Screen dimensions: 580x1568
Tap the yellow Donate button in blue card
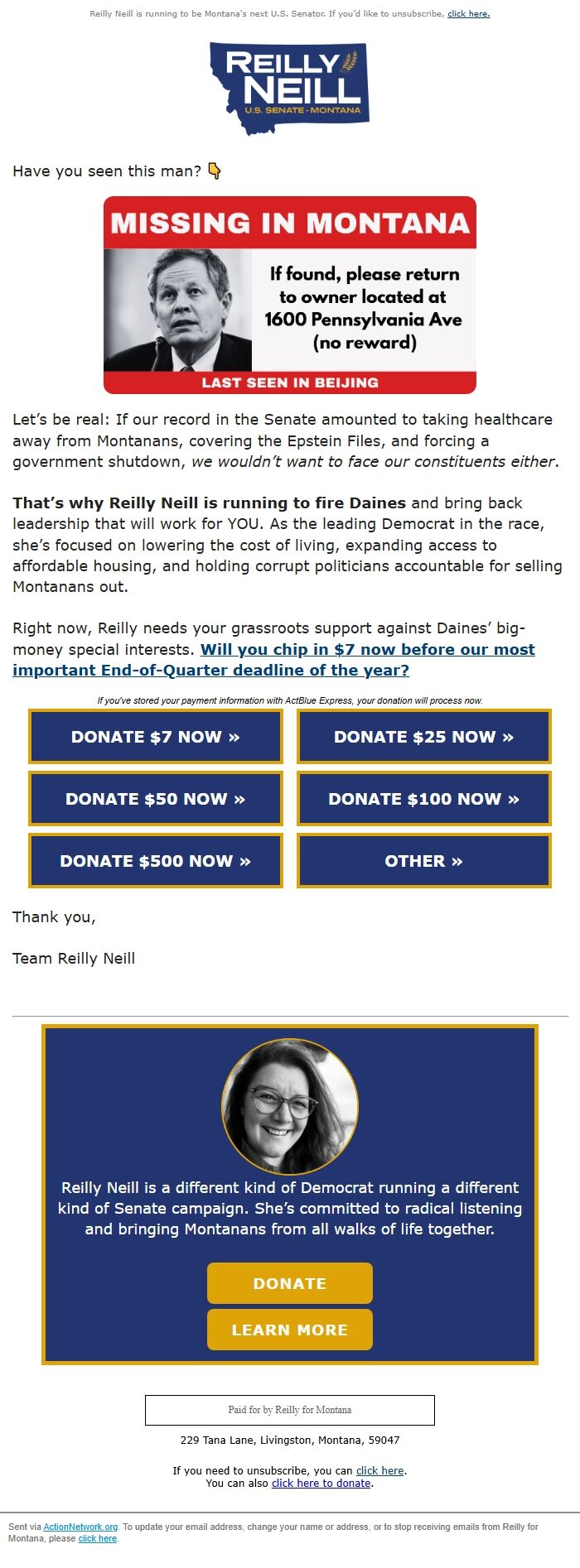point(290,1283)
